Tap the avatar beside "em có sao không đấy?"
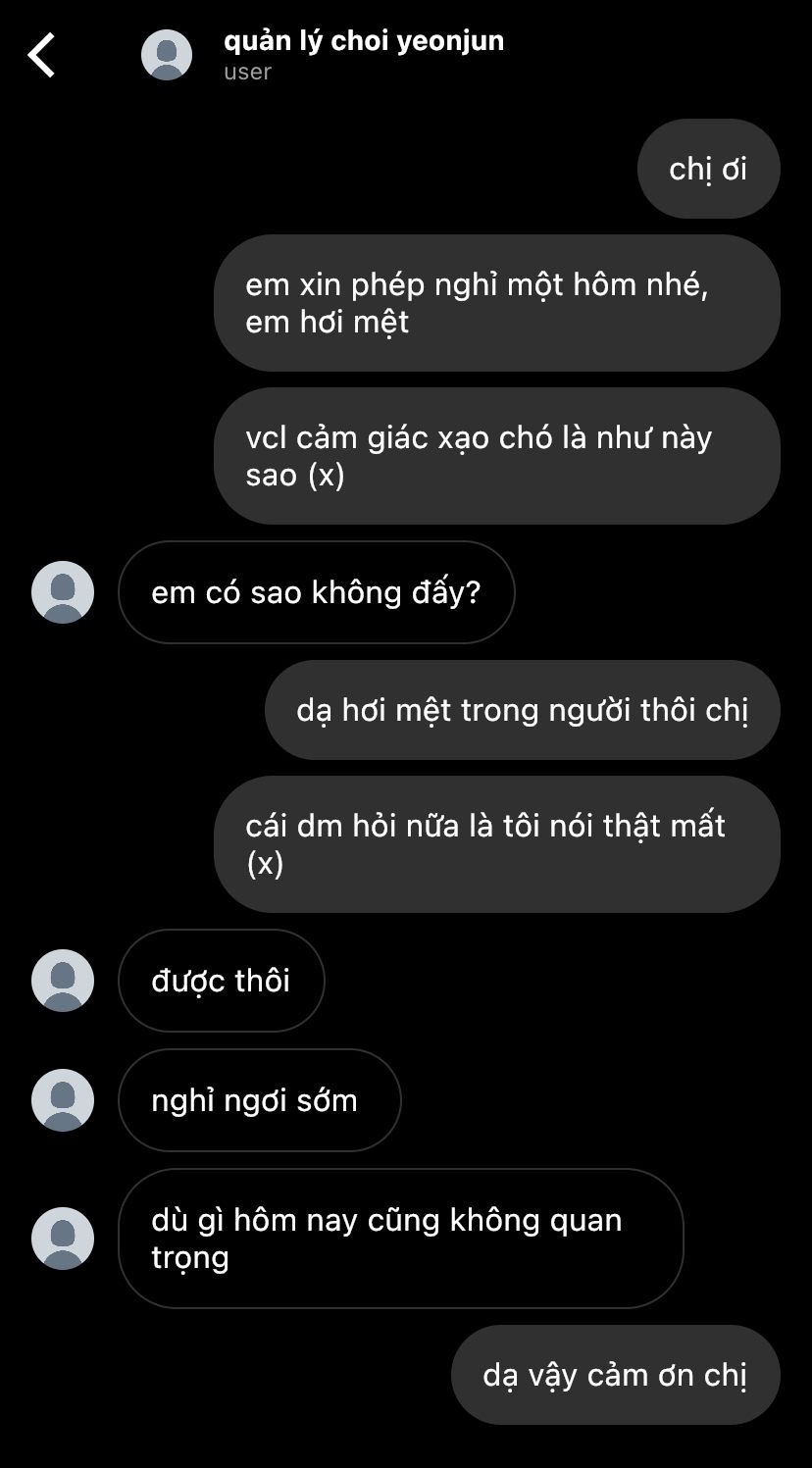This screenshot has width=812, height=1468. (63, 592)
